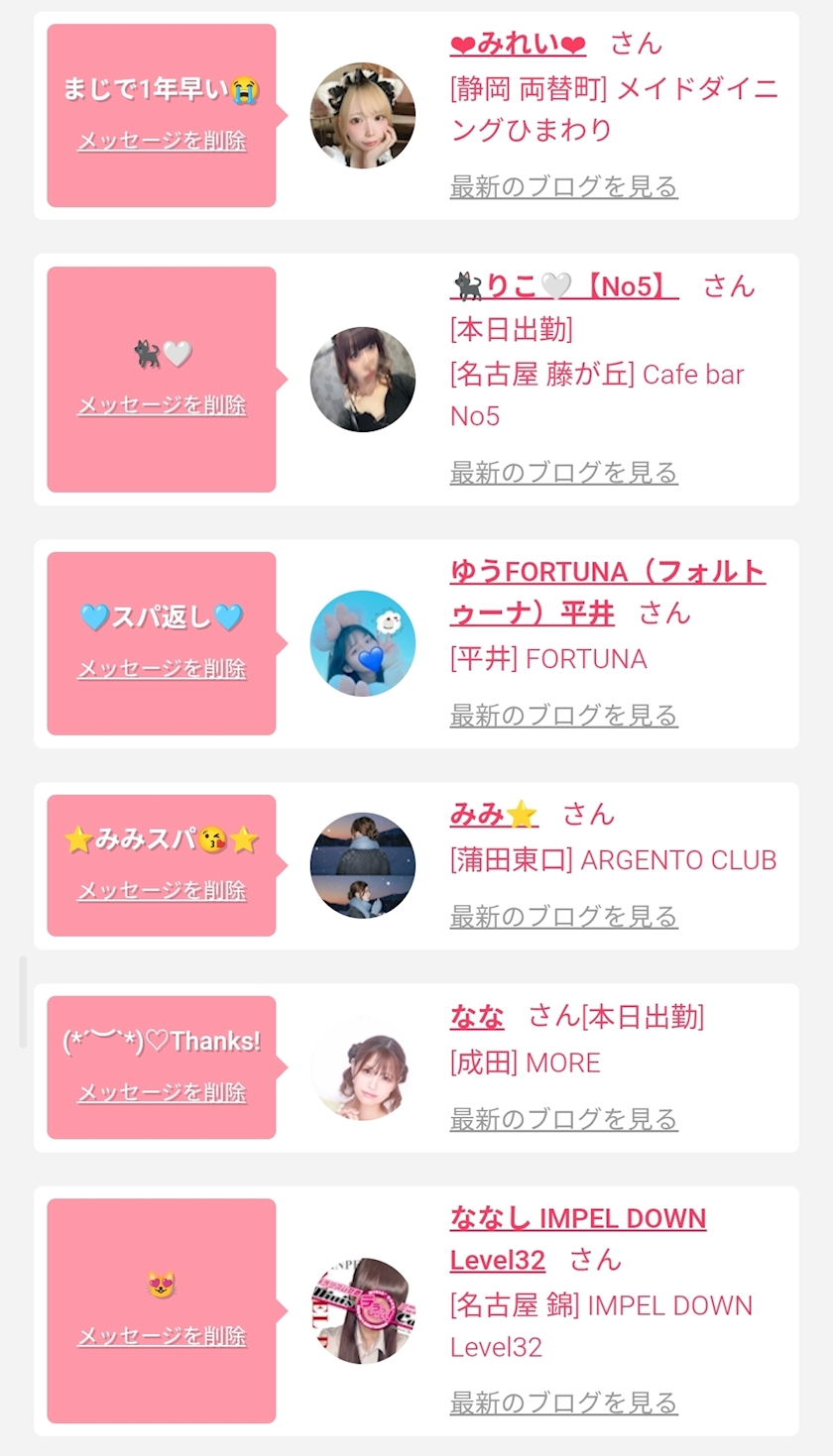
Task: View なな's latest blog
Action: click(x=563, y=1119)
